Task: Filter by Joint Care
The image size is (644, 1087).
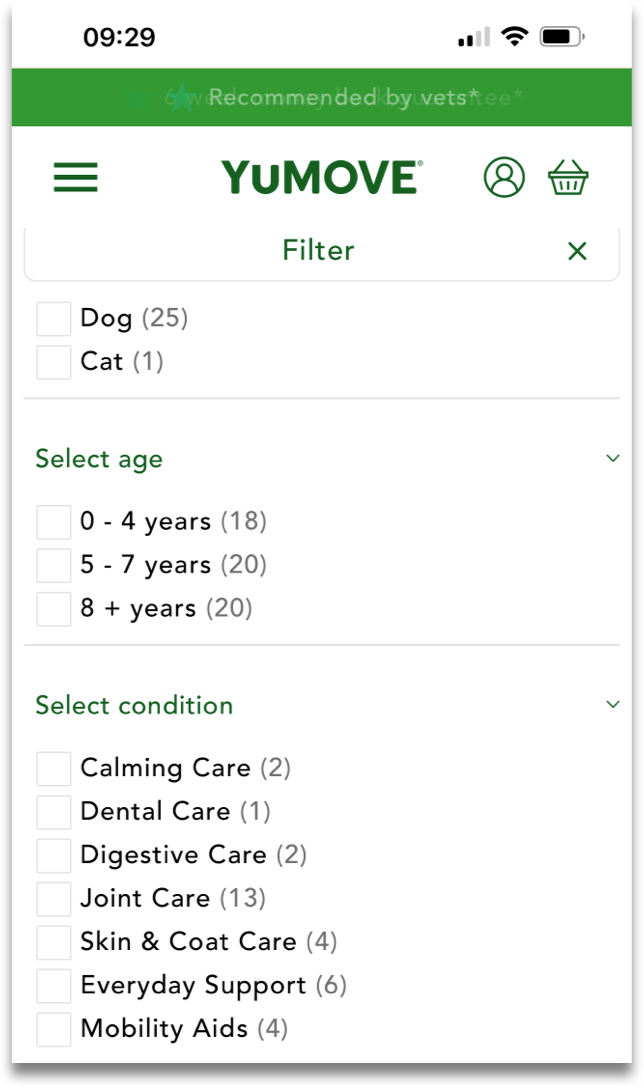Action: pos(54,898)
